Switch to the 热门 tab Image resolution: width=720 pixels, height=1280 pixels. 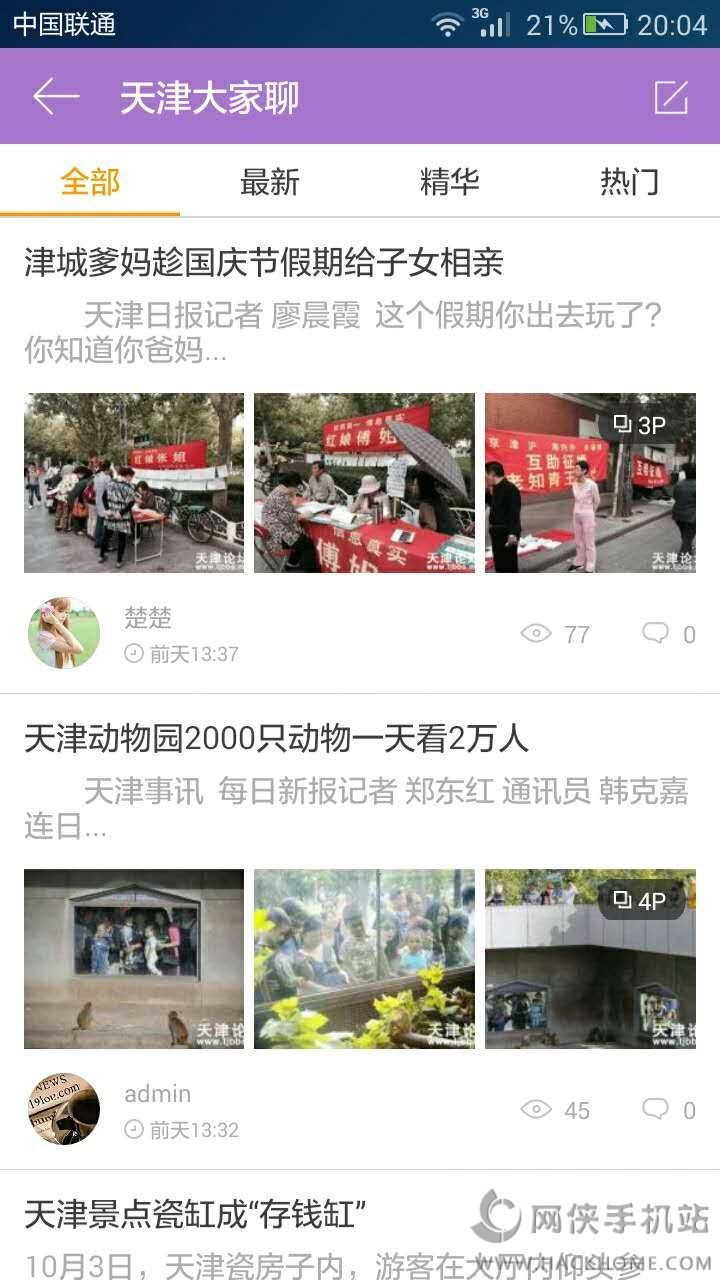coord(629,182)
